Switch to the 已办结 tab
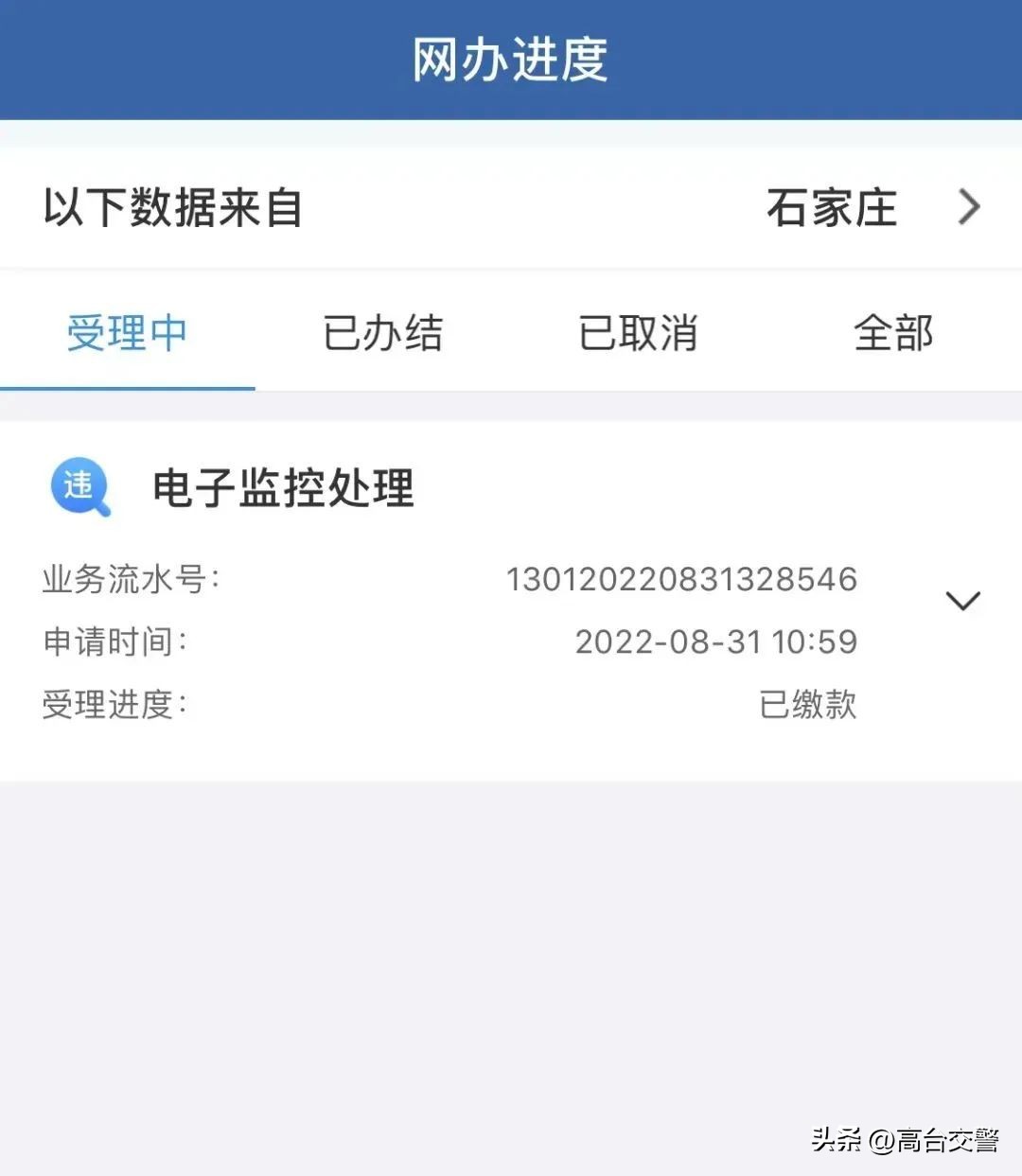 (x=382, y=334)
